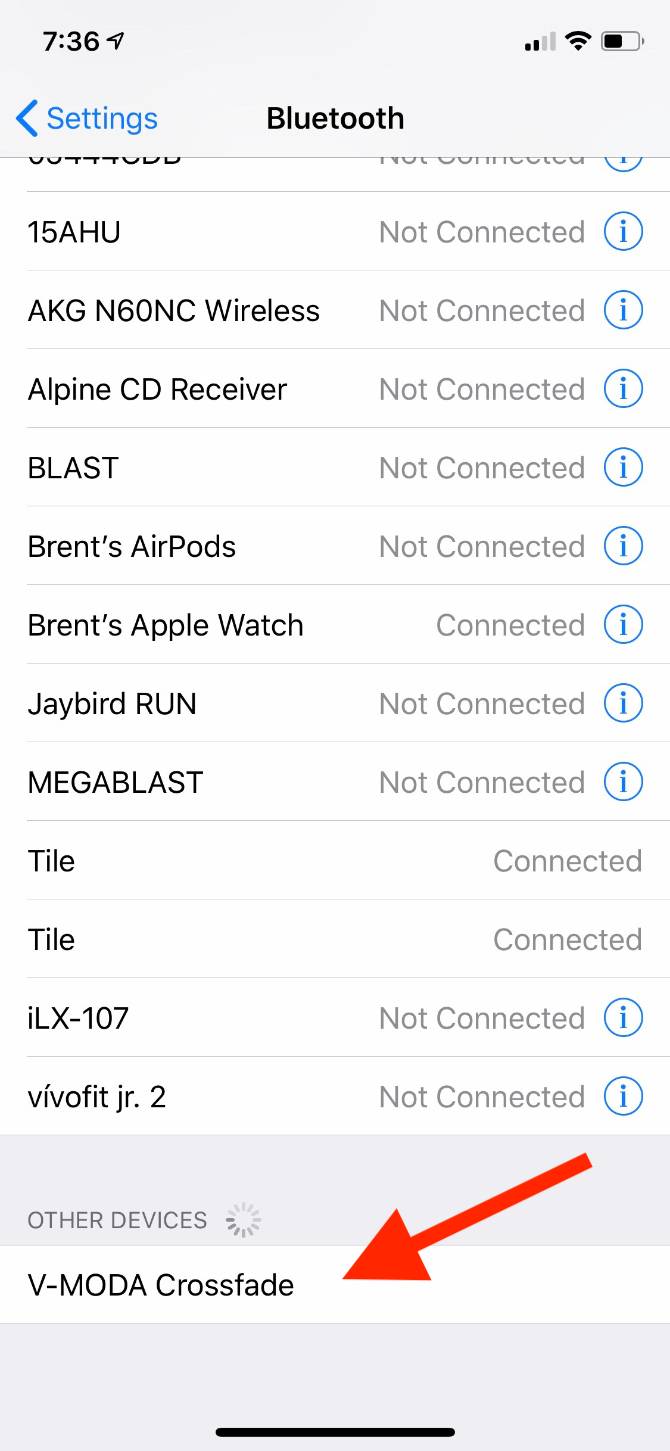Show info for Alpine CD Receiver

623,389
